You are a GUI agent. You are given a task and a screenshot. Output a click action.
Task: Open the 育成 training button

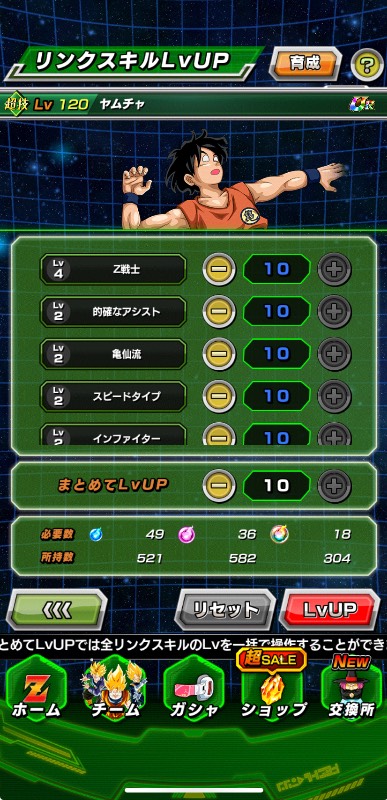[x=305, y=64]
